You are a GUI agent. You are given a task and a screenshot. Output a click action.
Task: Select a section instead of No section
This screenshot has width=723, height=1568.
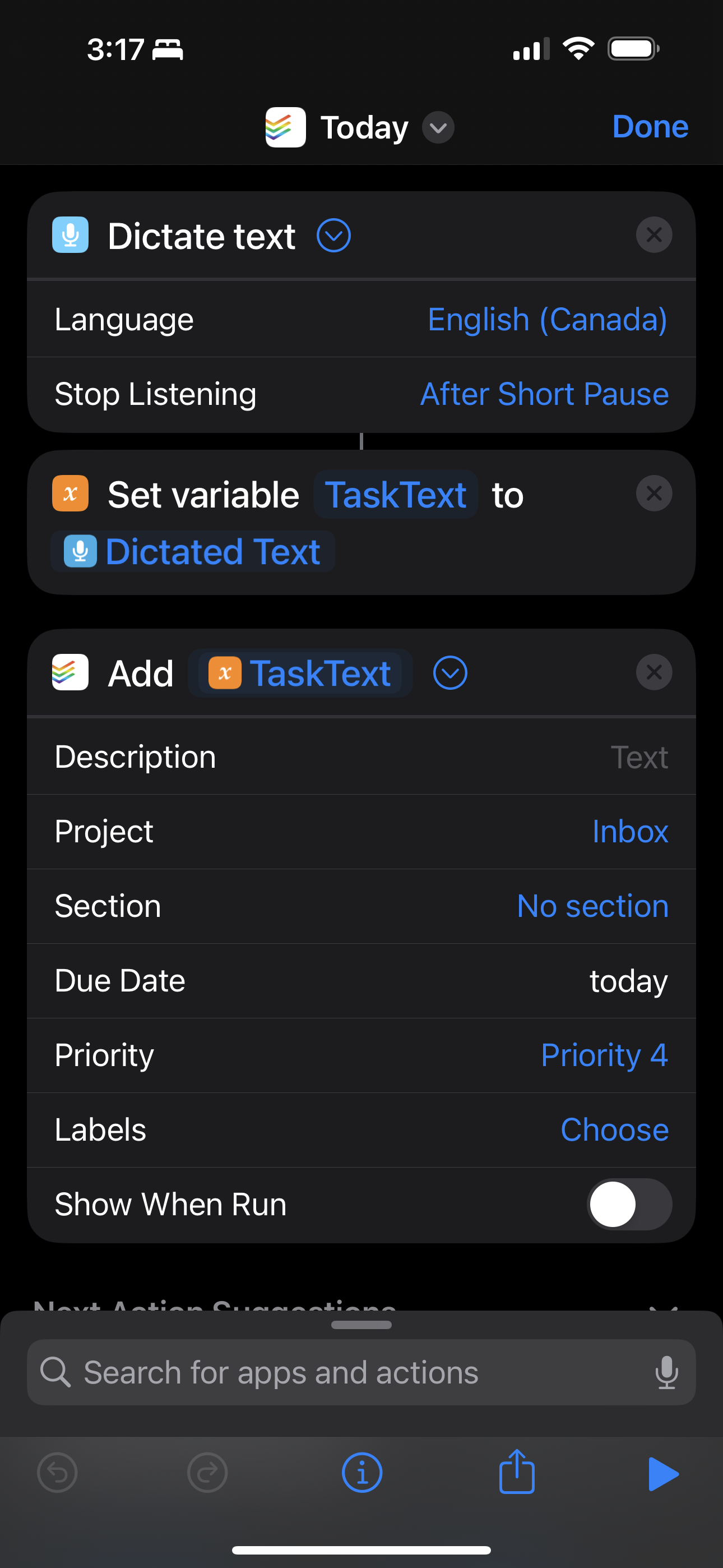point(592,906)
